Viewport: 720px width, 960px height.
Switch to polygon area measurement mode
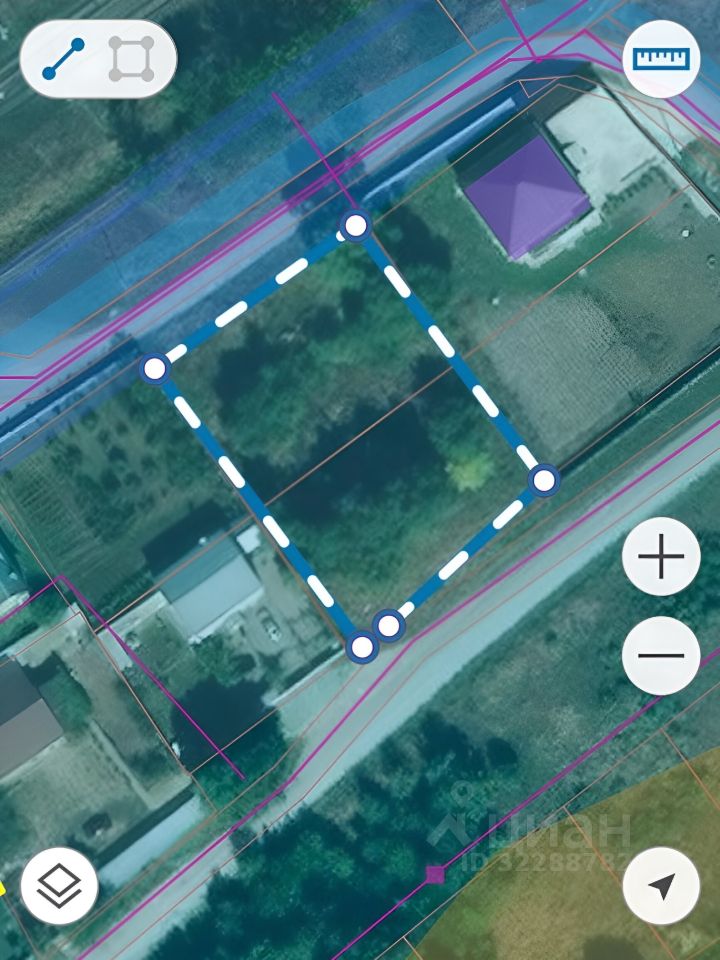point(132,60)
